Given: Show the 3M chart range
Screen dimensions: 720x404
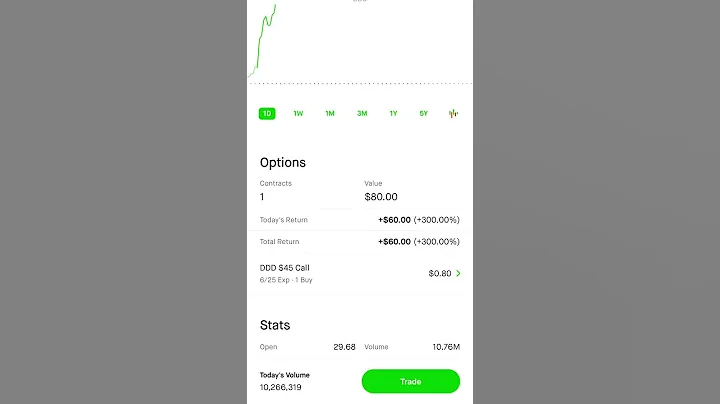Looking at the screenshot, I should tap(362, 114).
